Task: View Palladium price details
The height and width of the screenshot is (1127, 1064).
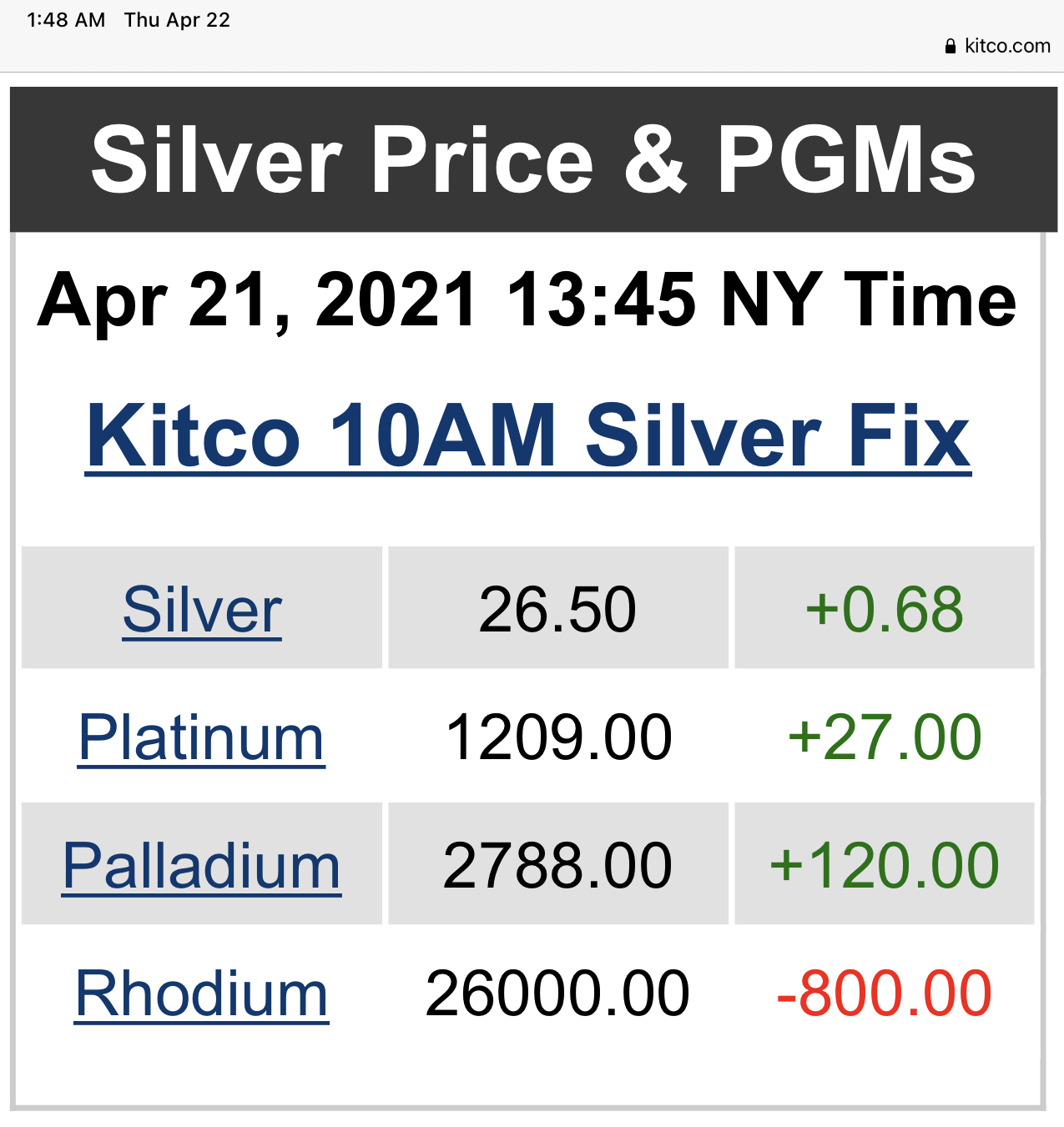Action: tap(202, 866)
